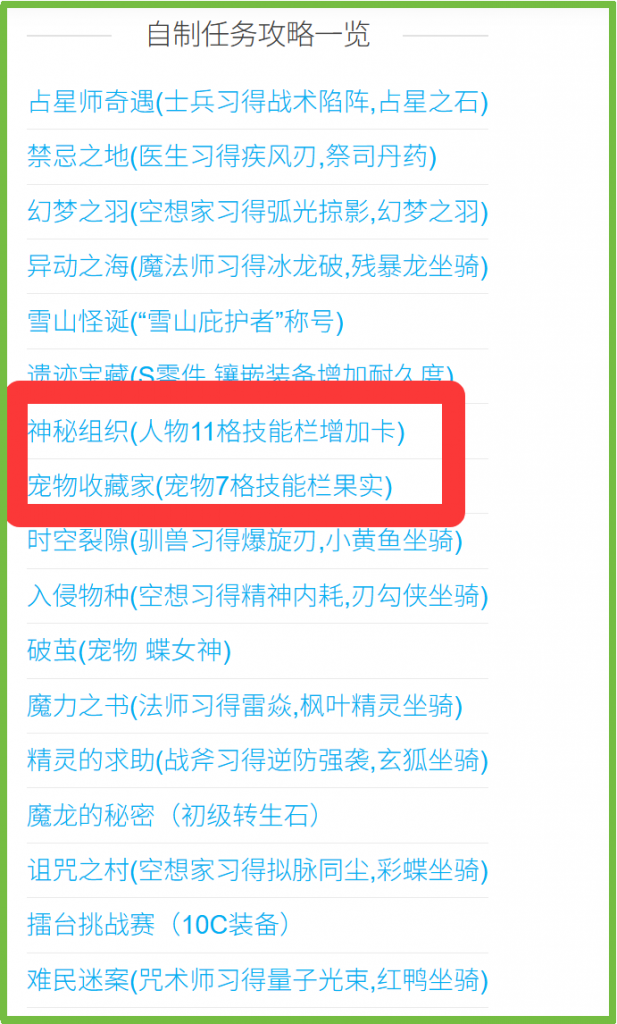This screenshot has width=617, height=1024.
Task: Open the 宠物收藏家 guide link
Action: pyautogui.click(x=210, y=487)
